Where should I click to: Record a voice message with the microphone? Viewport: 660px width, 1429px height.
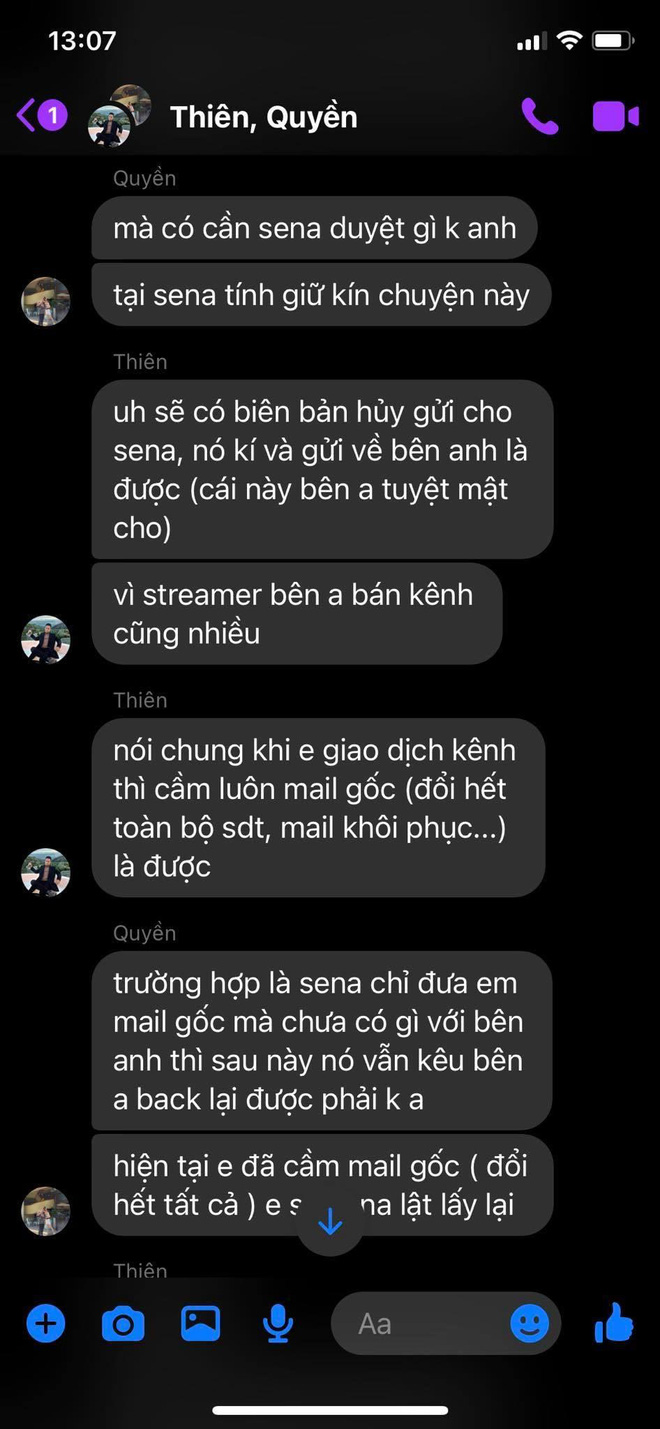pyautogui.click(x=277, y=1325)
